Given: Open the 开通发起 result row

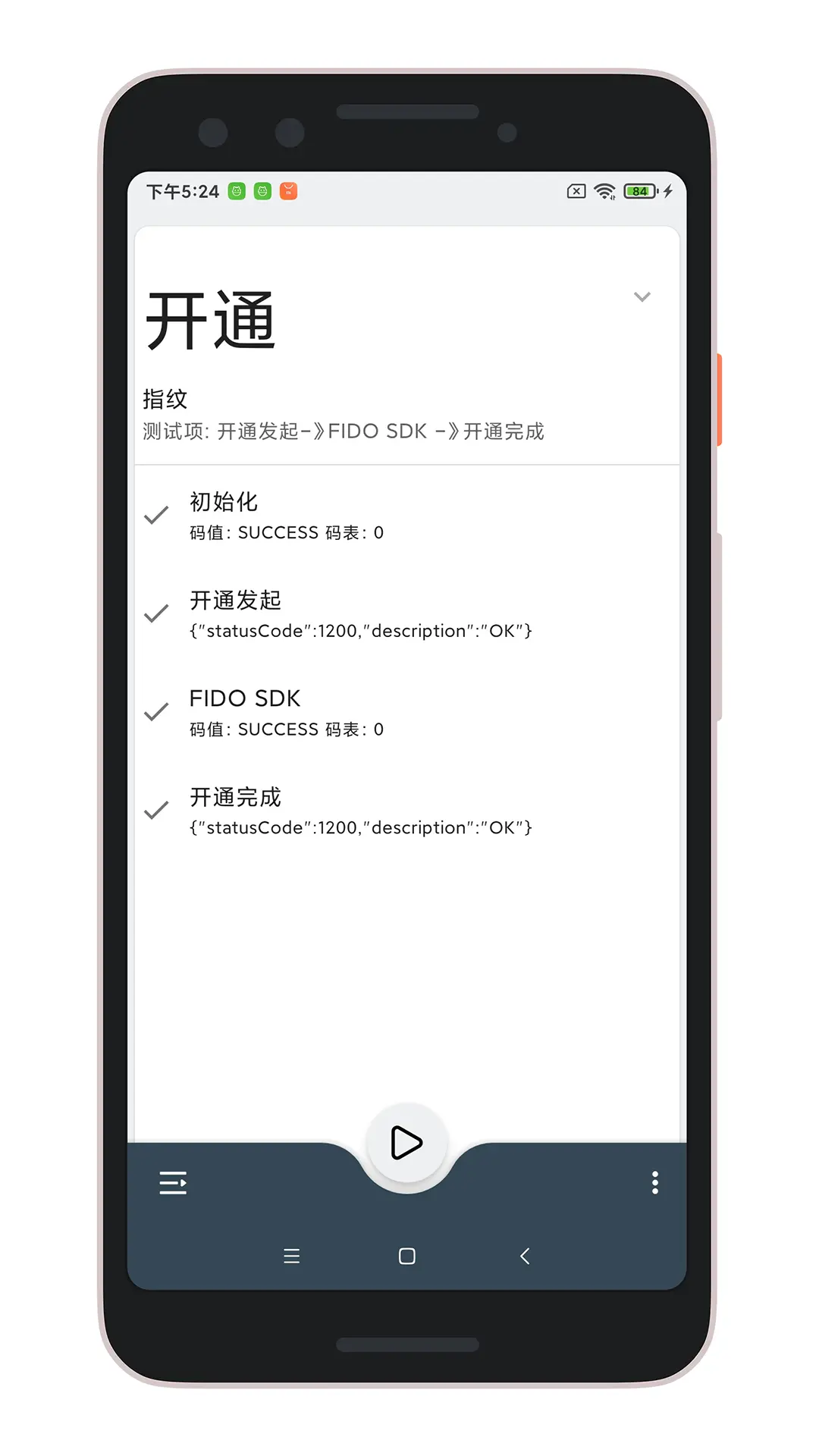Looking at the screenshot, I should [406, 614].
